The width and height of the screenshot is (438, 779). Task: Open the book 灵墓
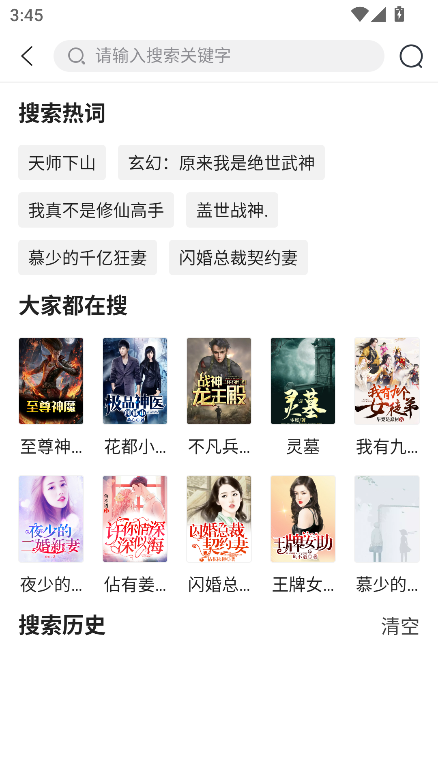303,381
